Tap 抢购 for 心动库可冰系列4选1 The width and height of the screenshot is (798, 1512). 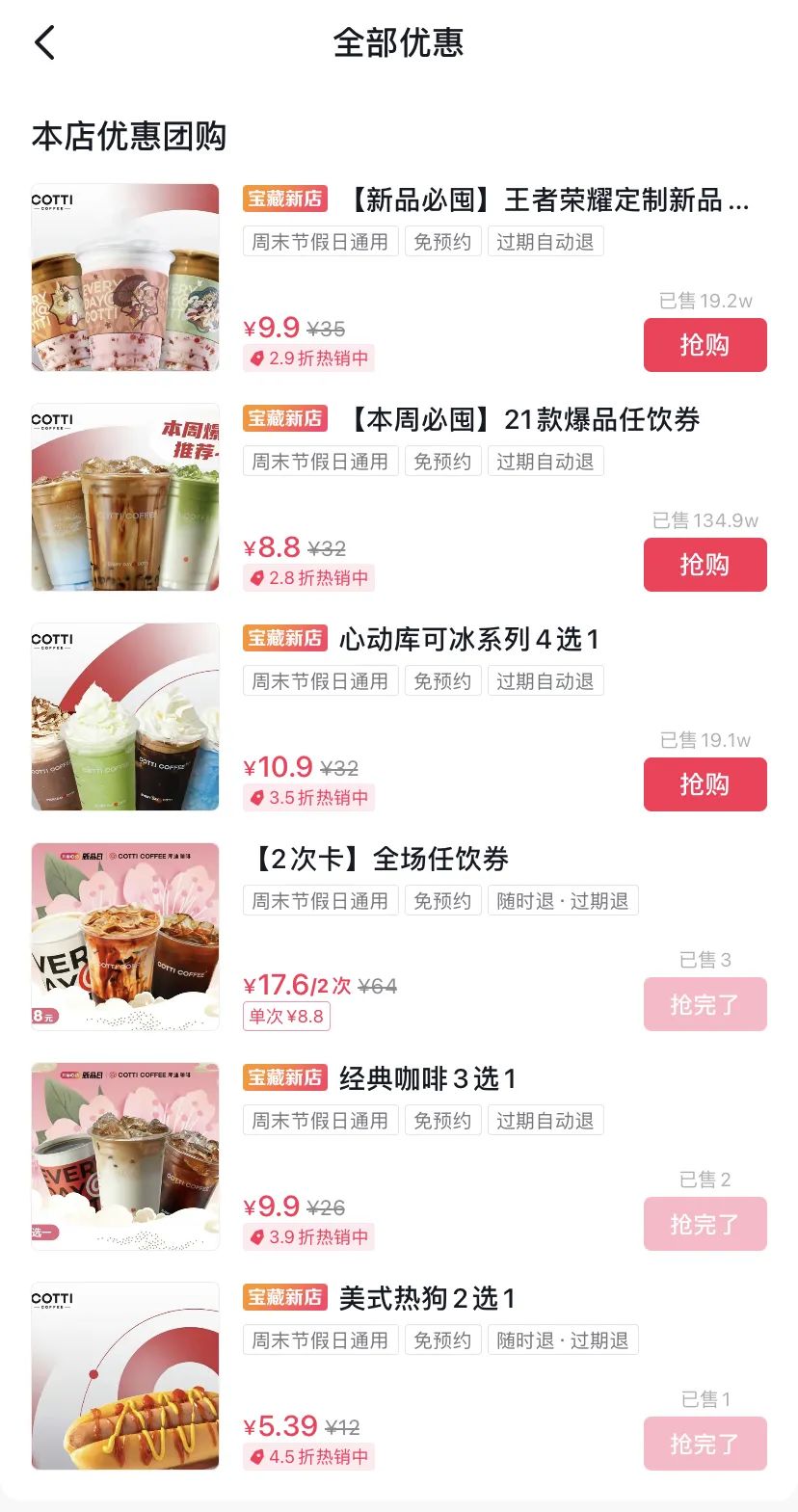point(705,784)
